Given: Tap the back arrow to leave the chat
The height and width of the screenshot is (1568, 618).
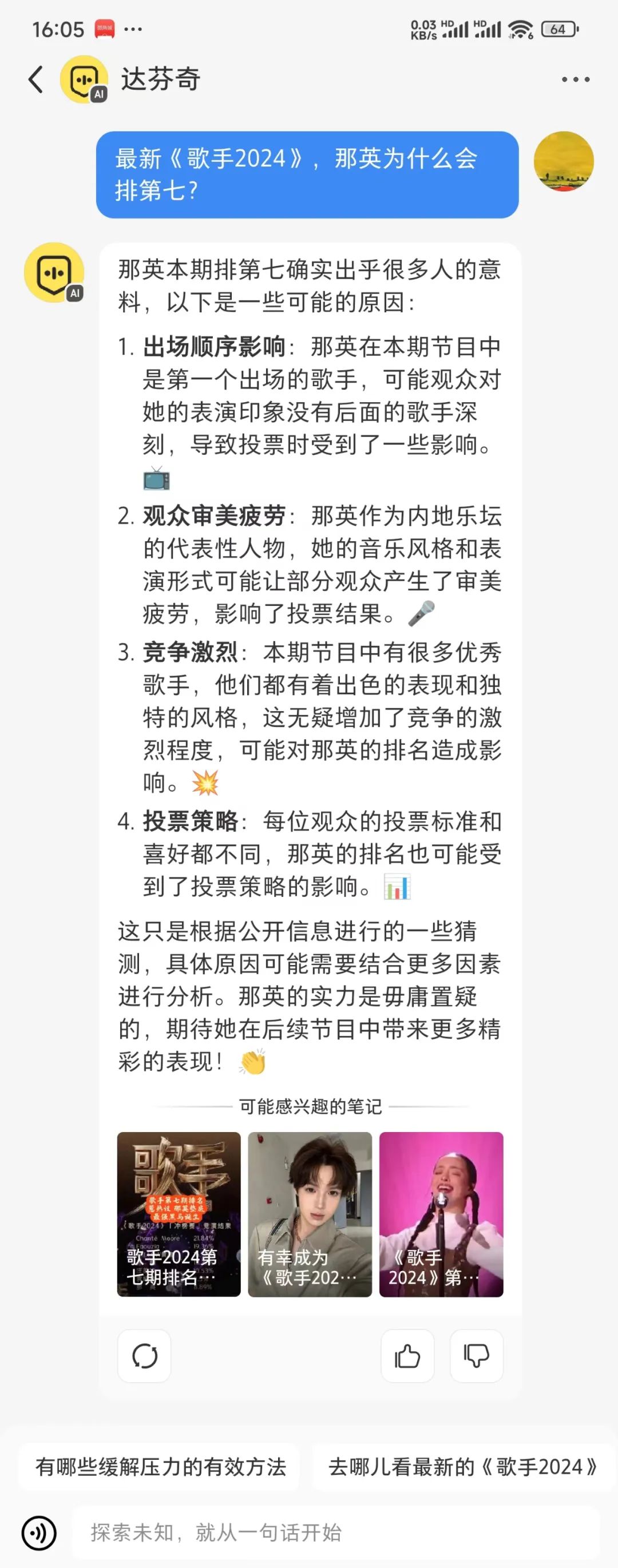Looking at the screenshot, I should pyautogui.click(x=35, y=79).
